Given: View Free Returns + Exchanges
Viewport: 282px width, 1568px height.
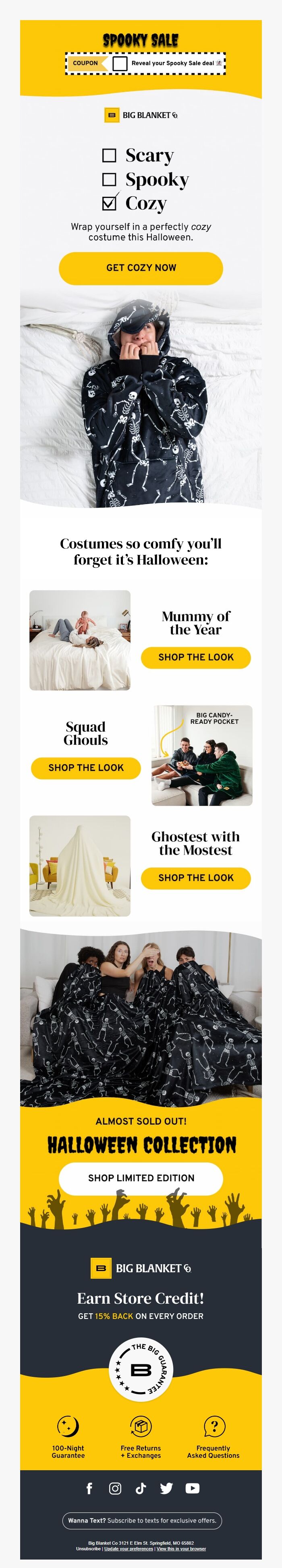Looking at the screenshot, I should tap(141, 1438).
